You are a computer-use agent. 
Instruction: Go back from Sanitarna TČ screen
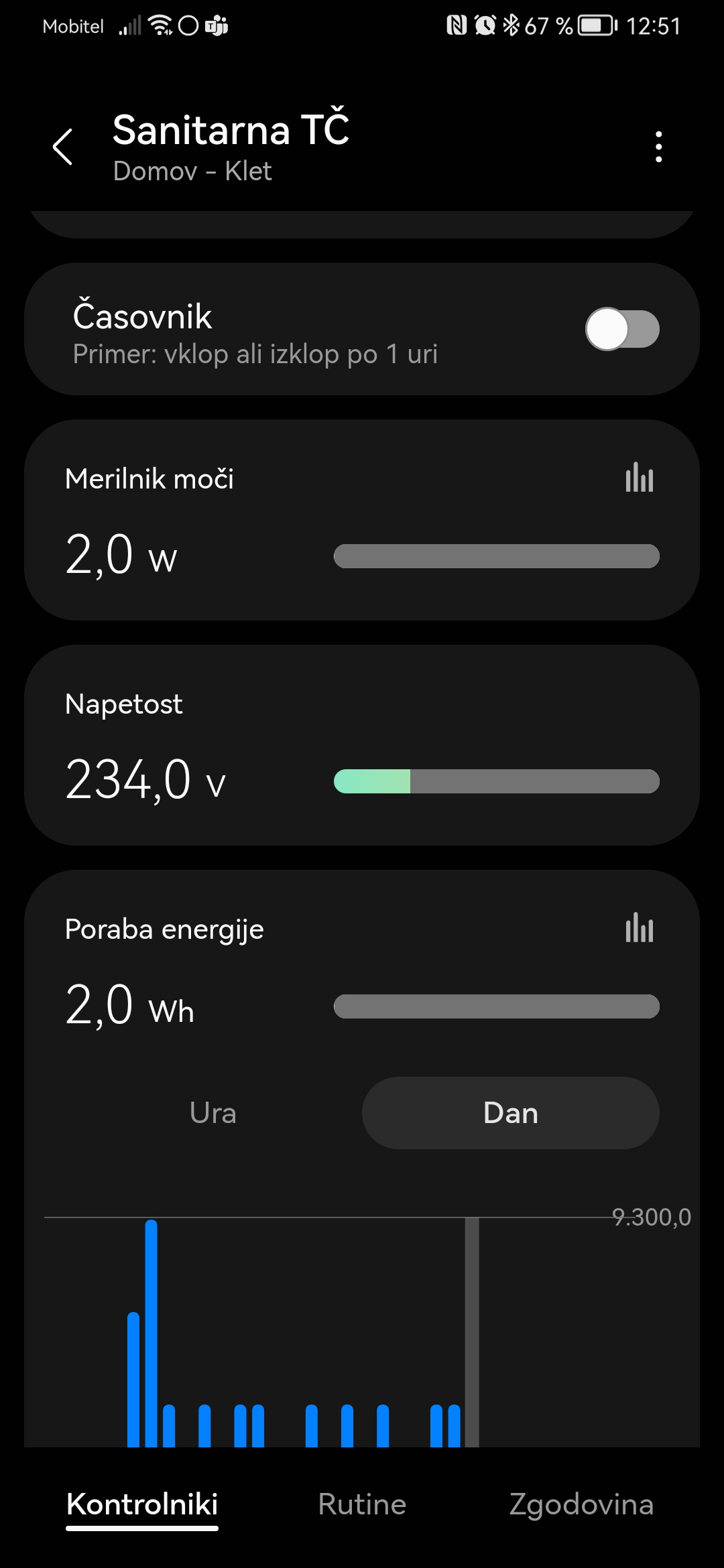click(x=62, y=147)
